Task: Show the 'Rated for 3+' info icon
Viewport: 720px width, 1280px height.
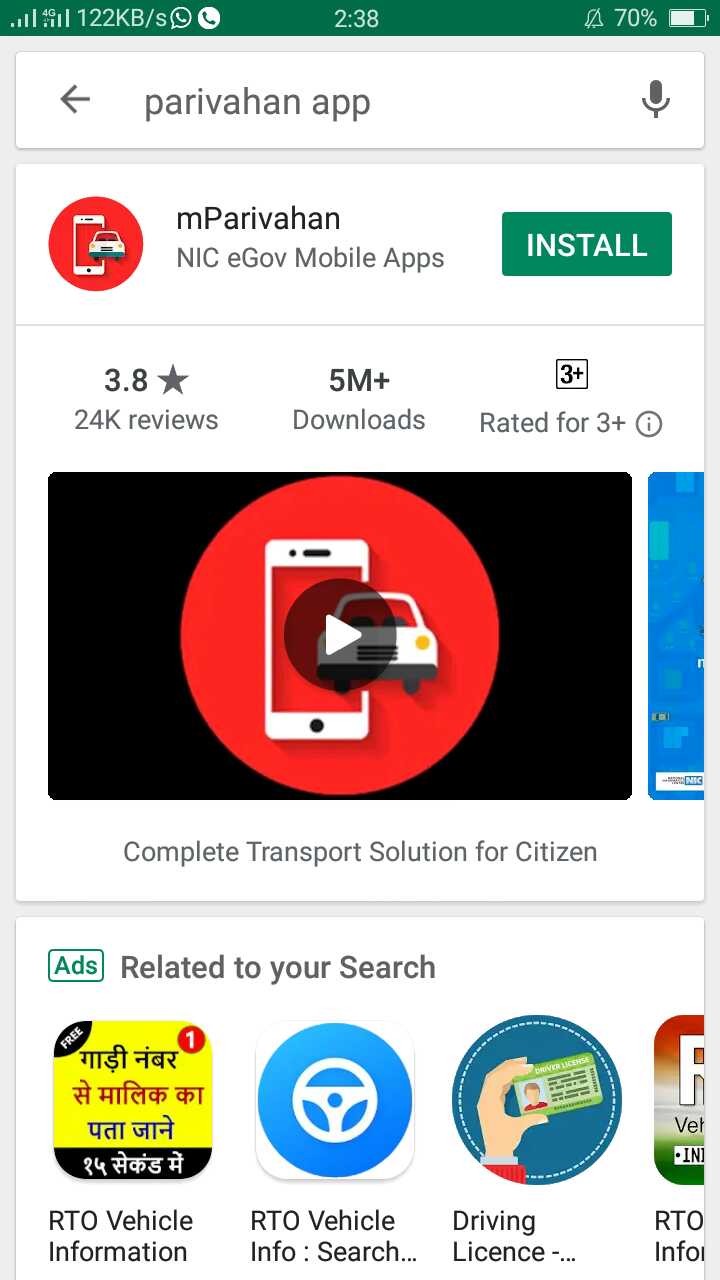Action: 649,424
